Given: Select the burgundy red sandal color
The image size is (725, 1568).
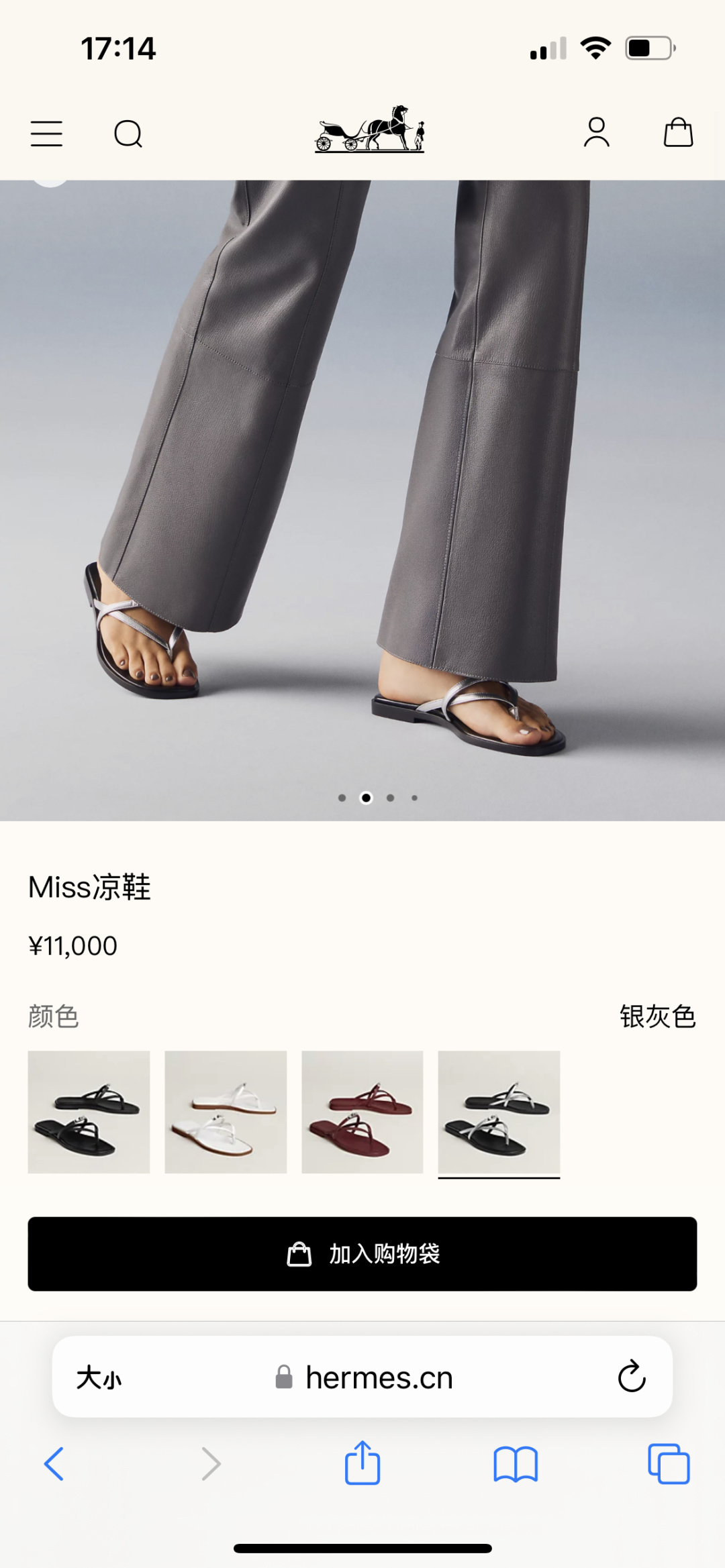Looking at the screenshot, I should pos(362,1112).
